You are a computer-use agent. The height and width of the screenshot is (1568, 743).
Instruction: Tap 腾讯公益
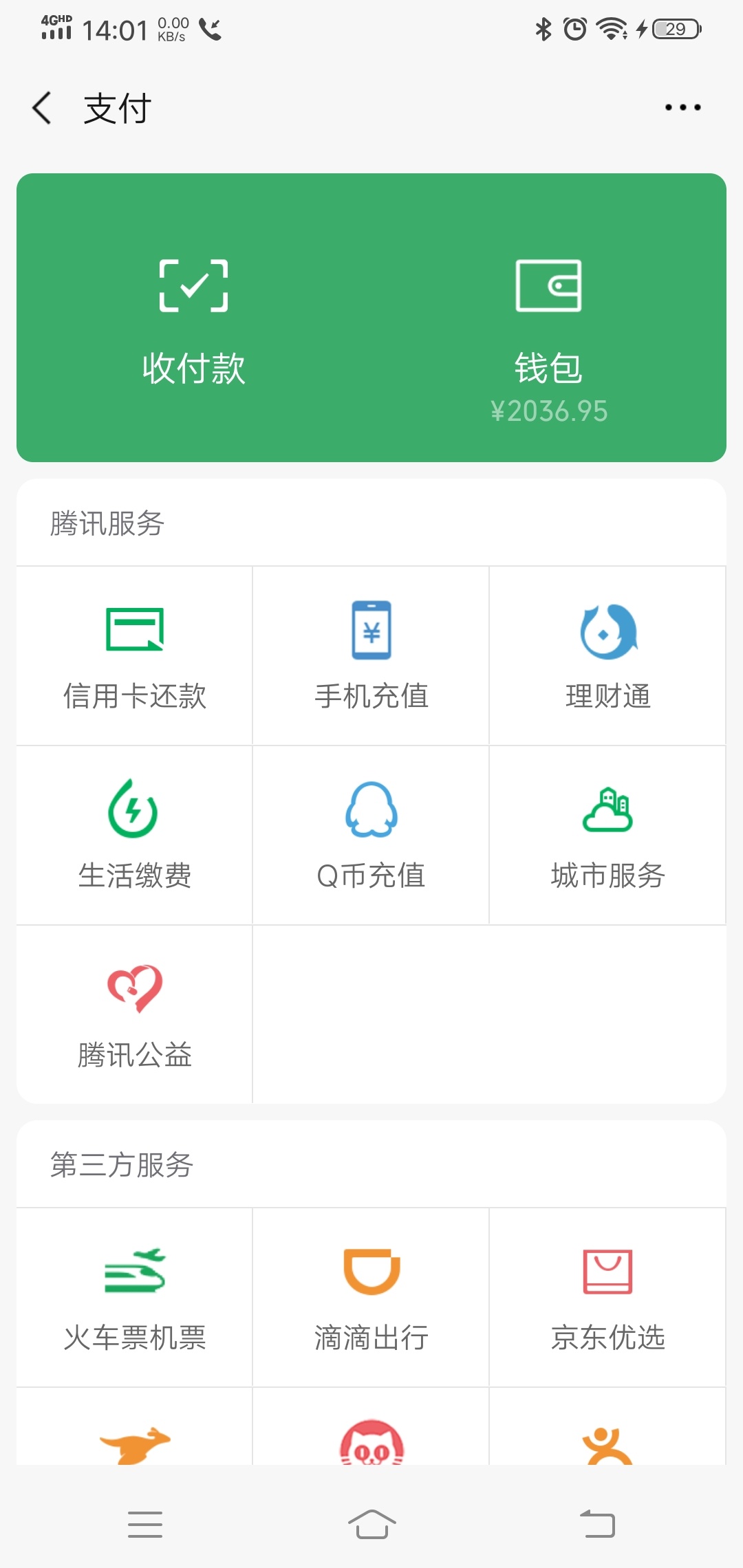coord(135,1015)
